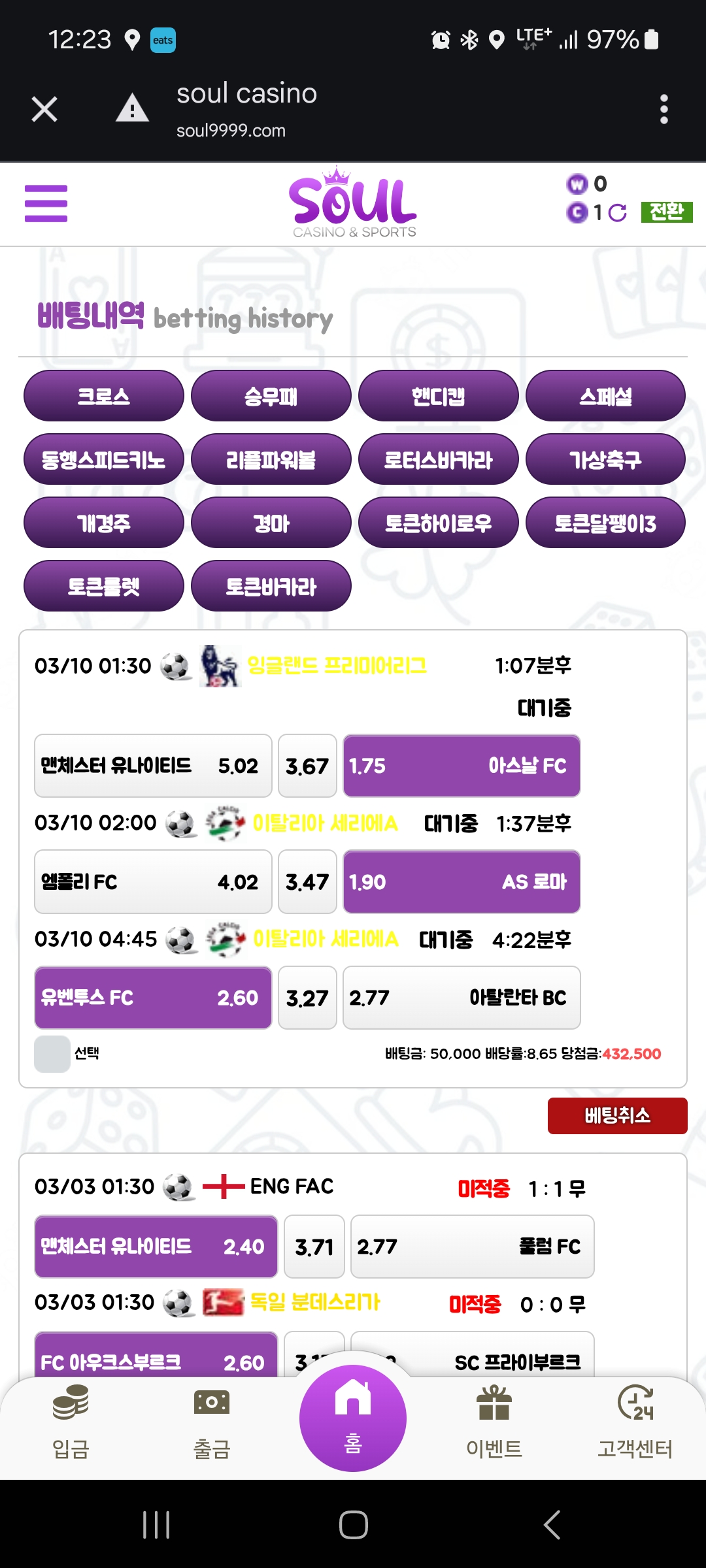The height and width of the screenshot is (1568, 706).
Task: Open 동행스피드키노 betting history
Action: click(103, 459)
